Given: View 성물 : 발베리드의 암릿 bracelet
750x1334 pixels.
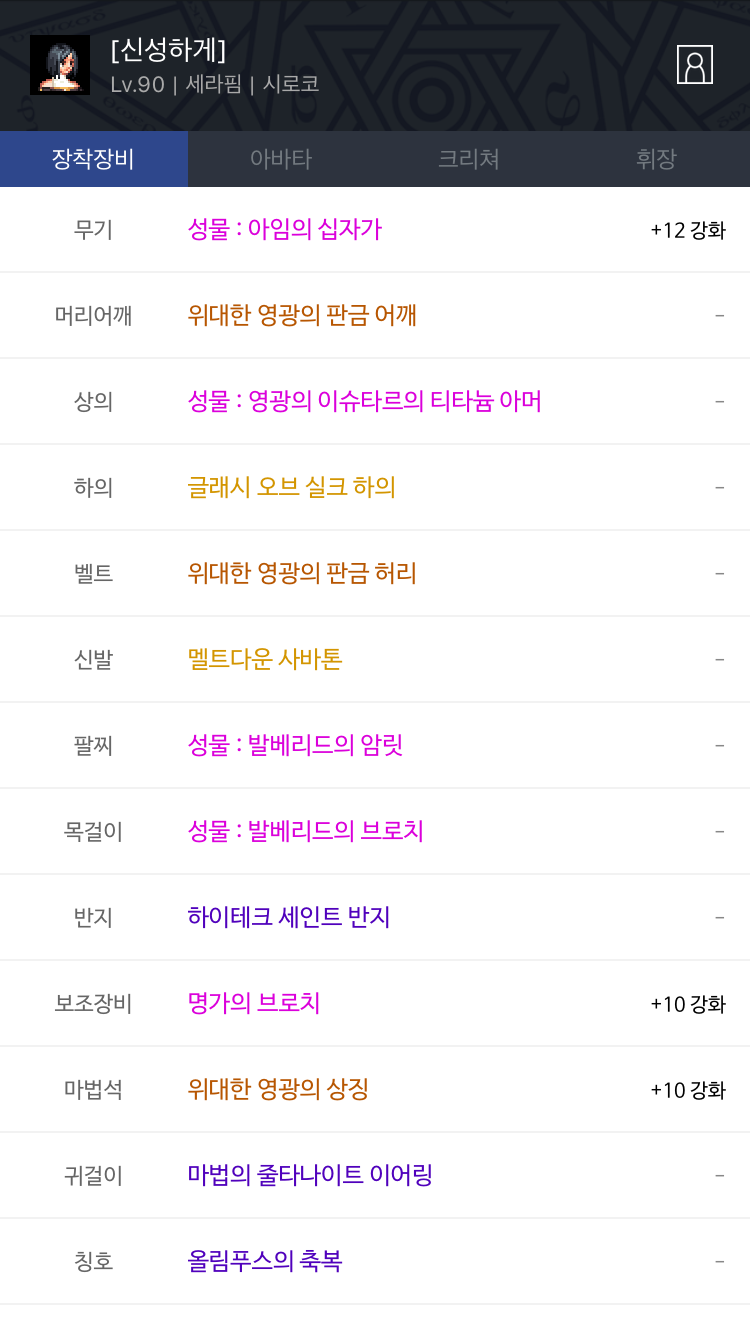Looking at the screenshot, I should point(295,745).
